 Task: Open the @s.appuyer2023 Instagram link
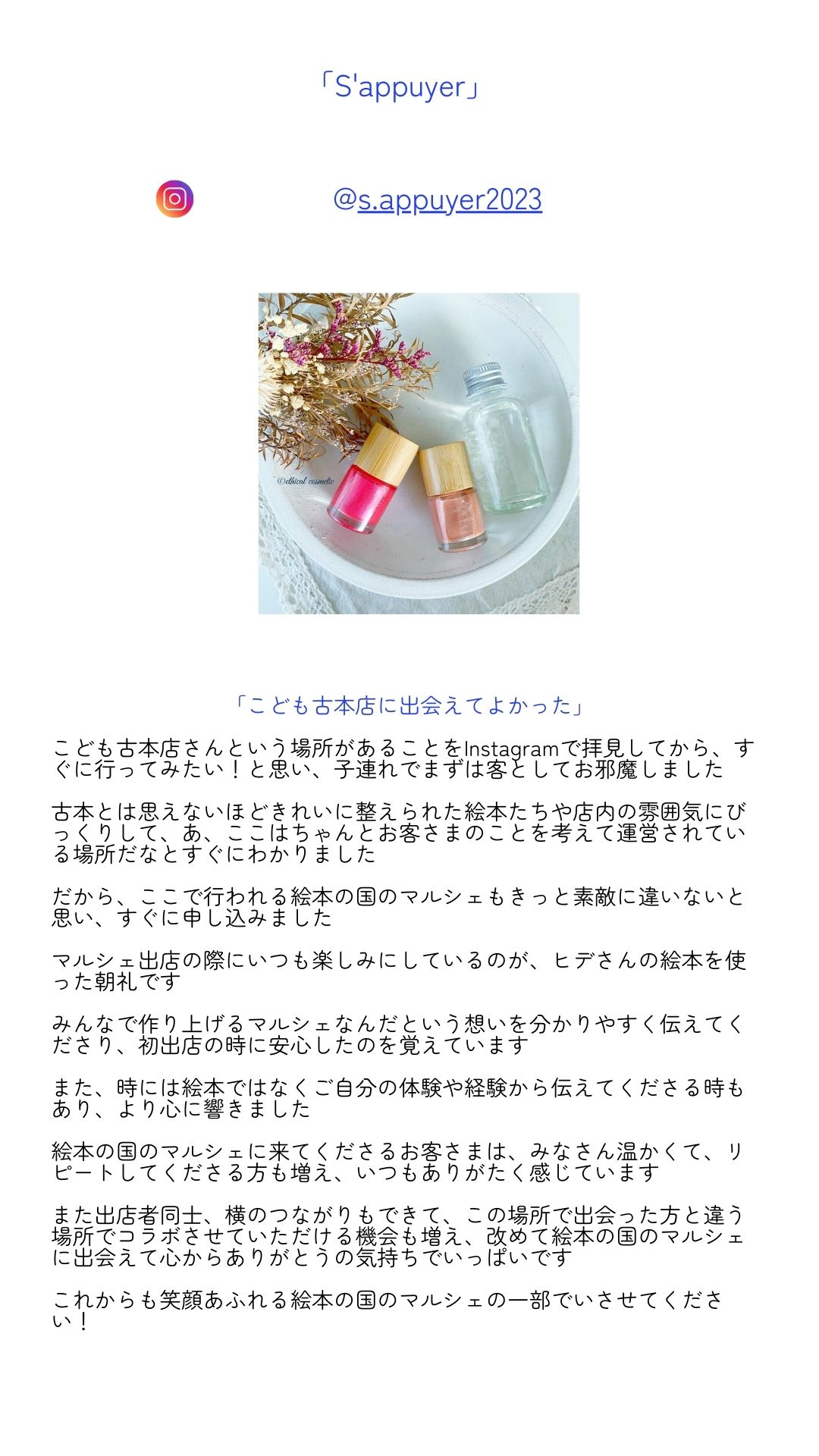(438, 199)
